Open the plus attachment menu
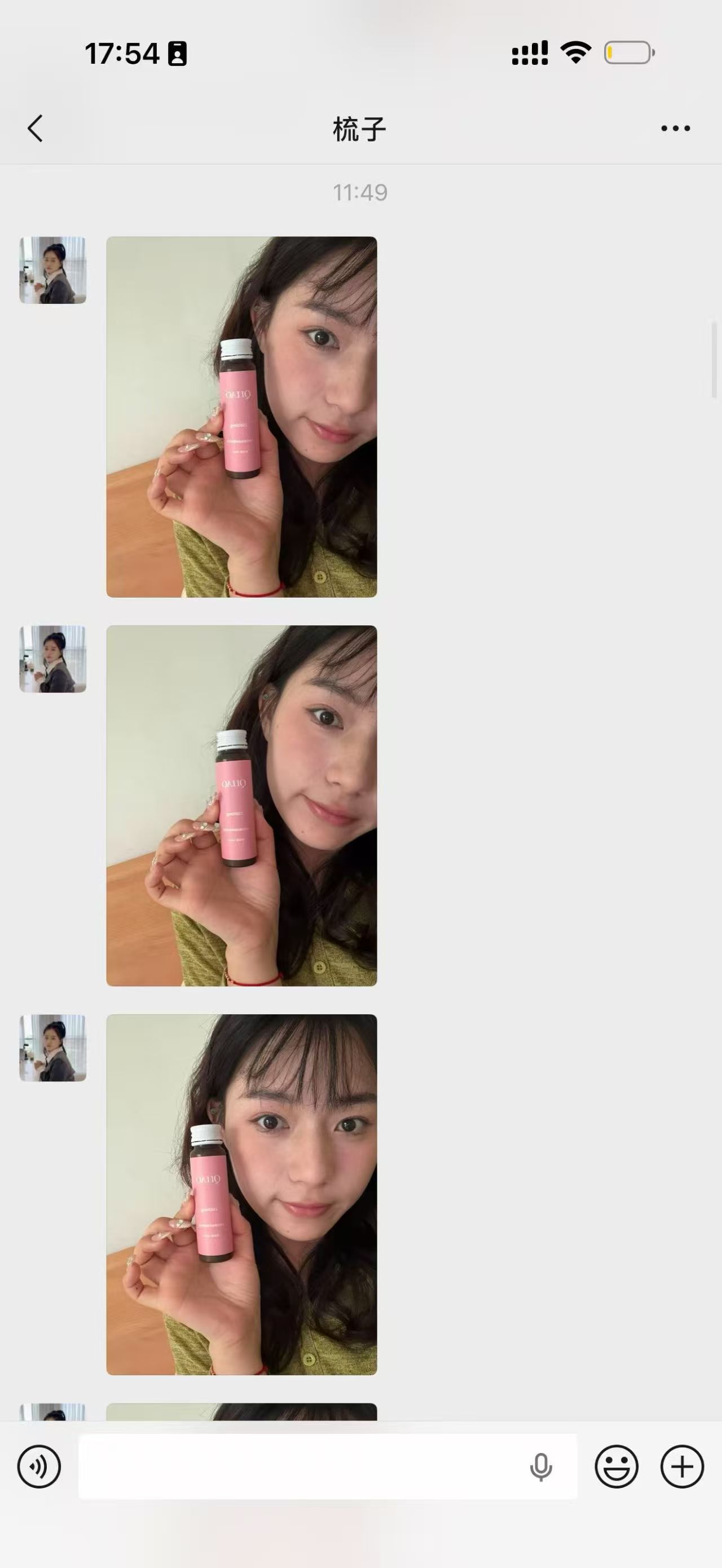Viewport: 722px width, 1568px height. coord(682,1467)
